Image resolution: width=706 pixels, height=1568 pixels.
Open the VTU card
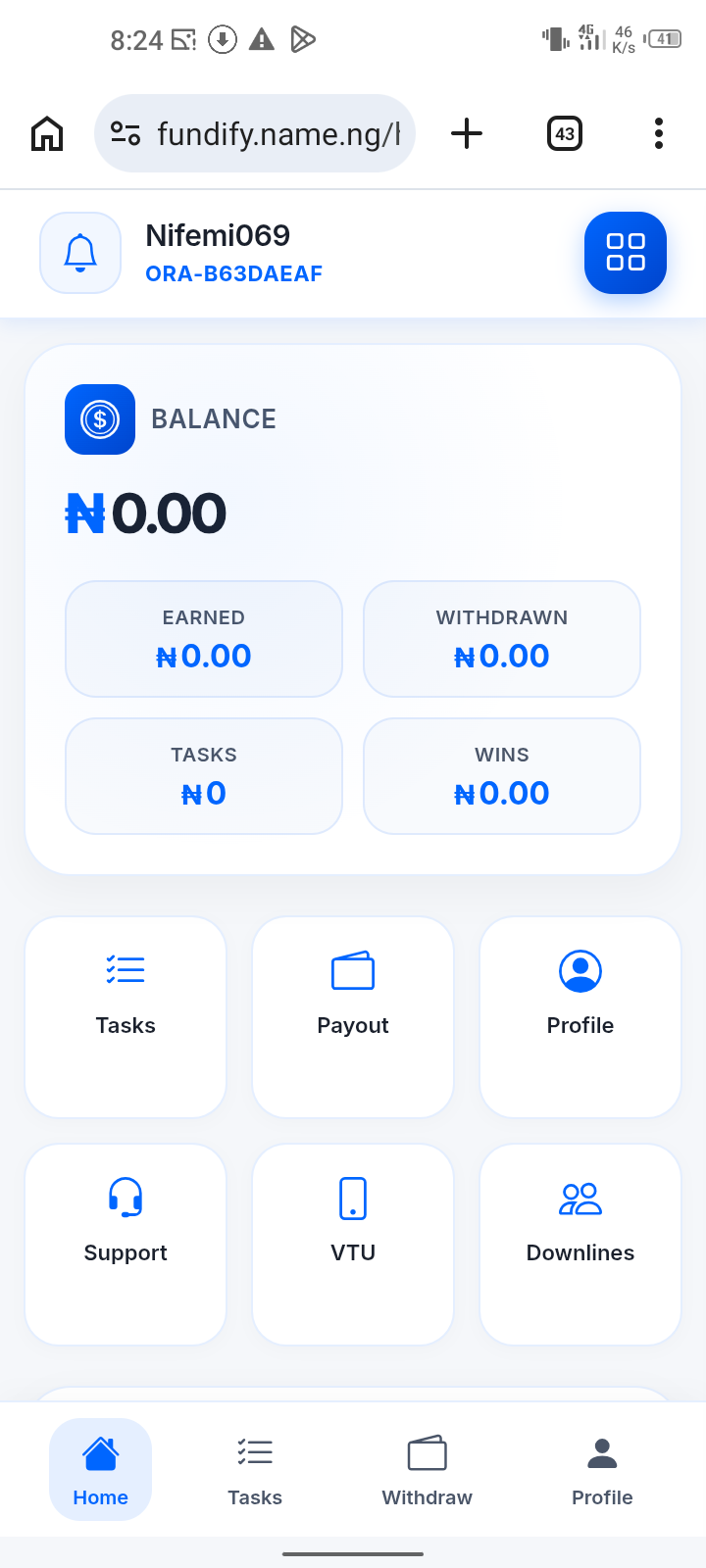353,1244
